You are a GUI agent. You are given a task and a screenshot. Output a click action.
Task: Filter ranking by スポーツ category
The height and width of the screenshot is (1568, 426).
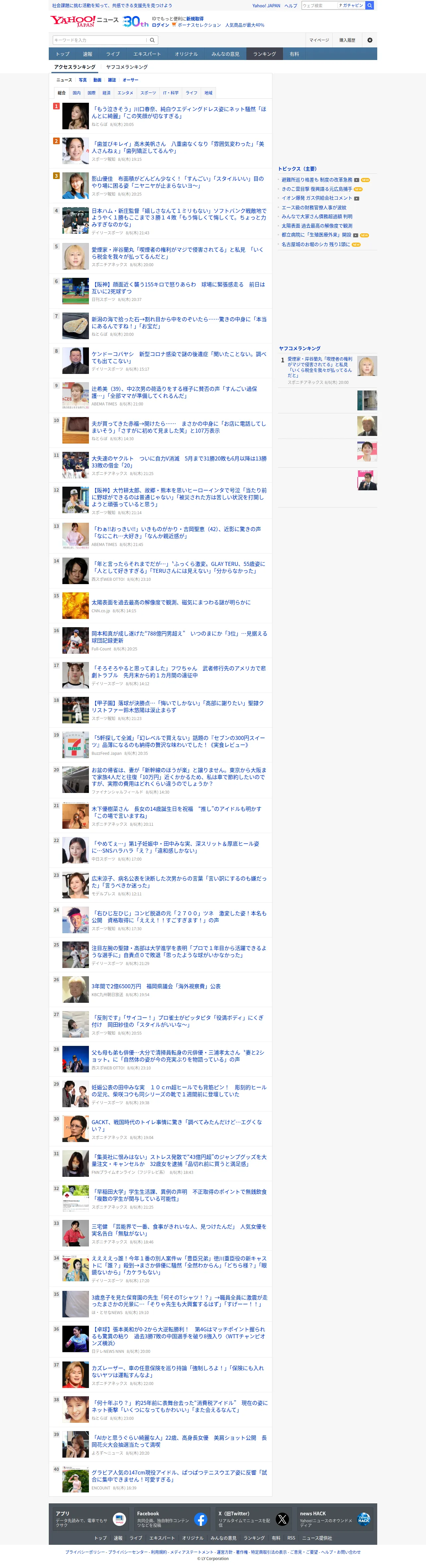(x=148, y=93)
